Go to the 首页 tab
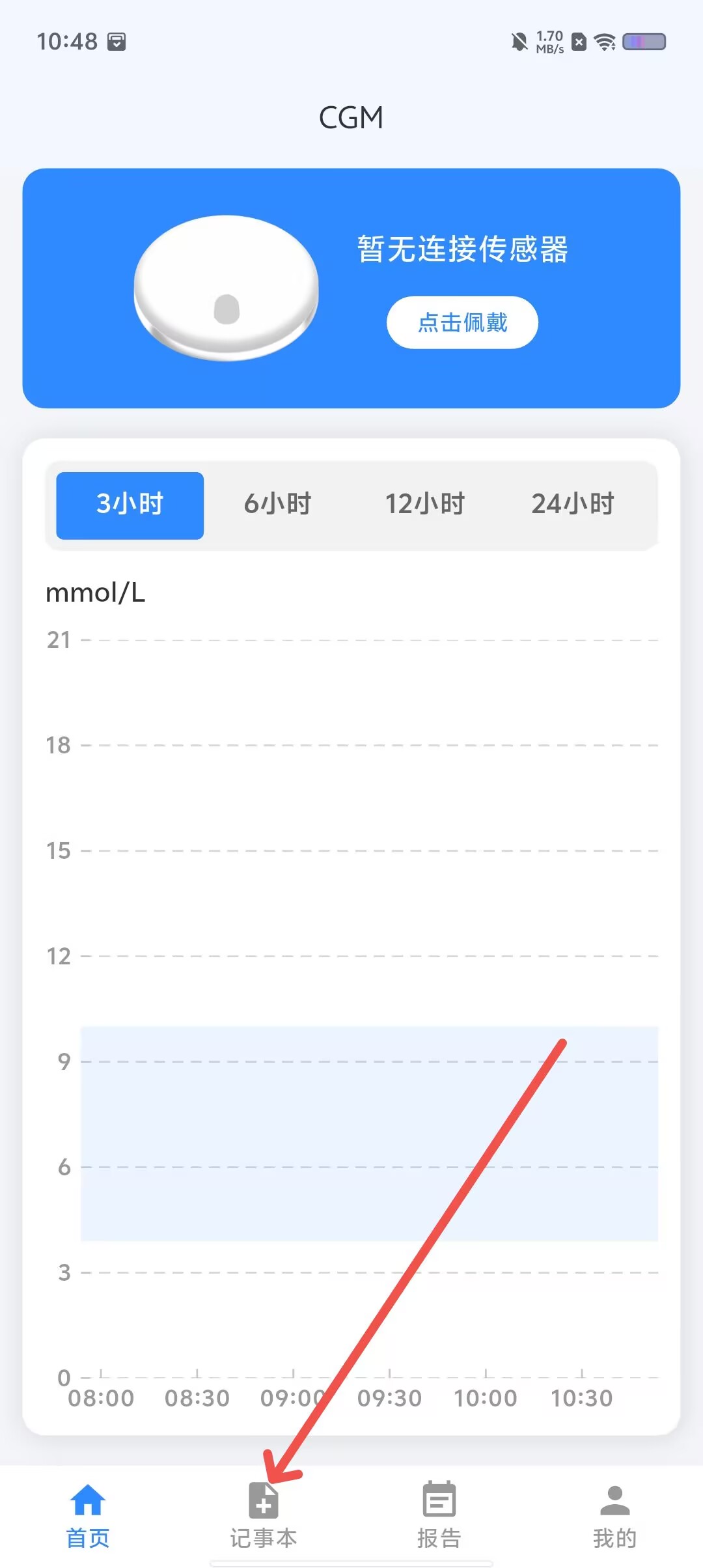This screenshot has width=703, height=1568. [88, 1516]
